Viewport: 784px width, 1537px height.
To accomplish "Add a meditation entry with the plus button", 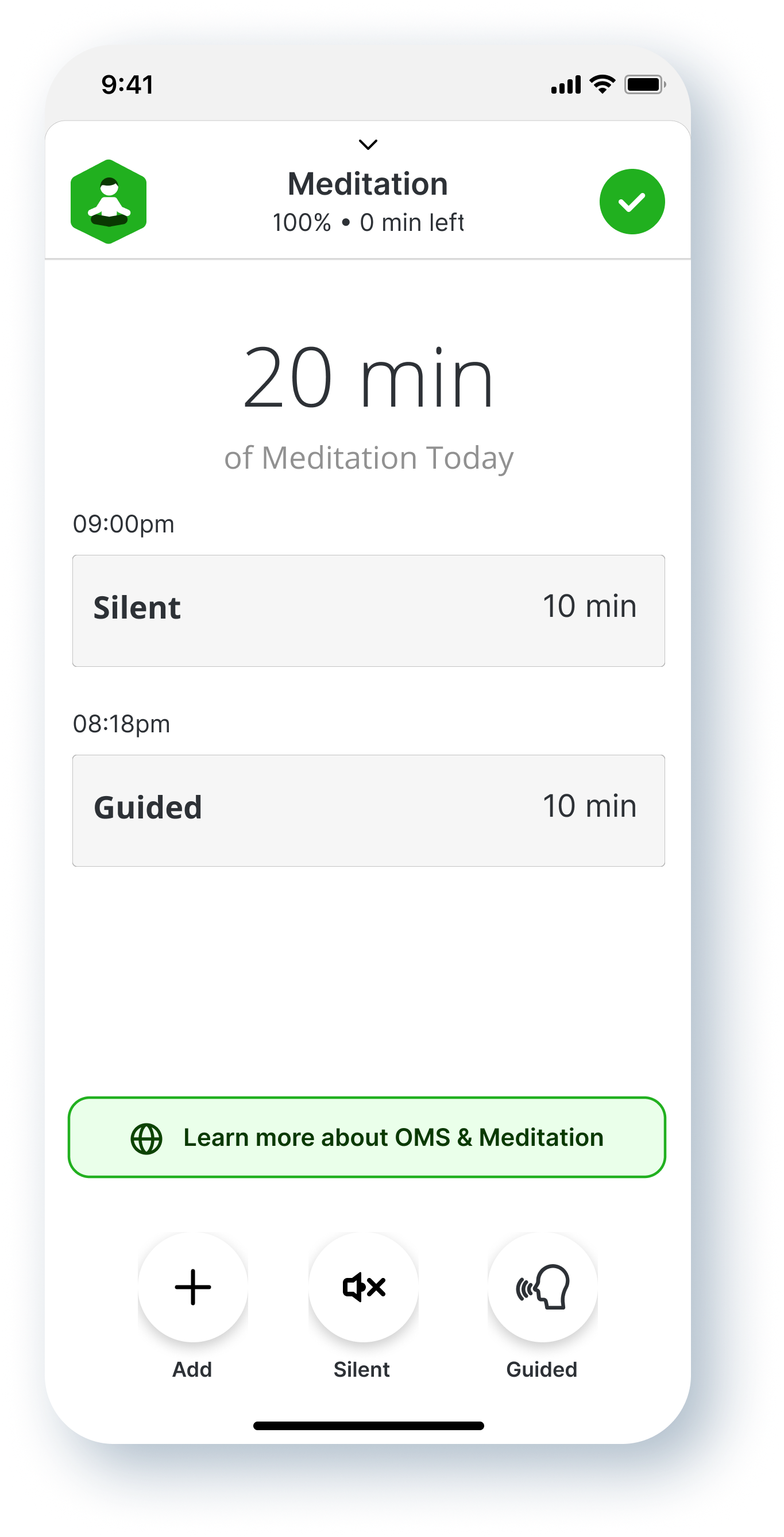I will tap(193, 1287).
